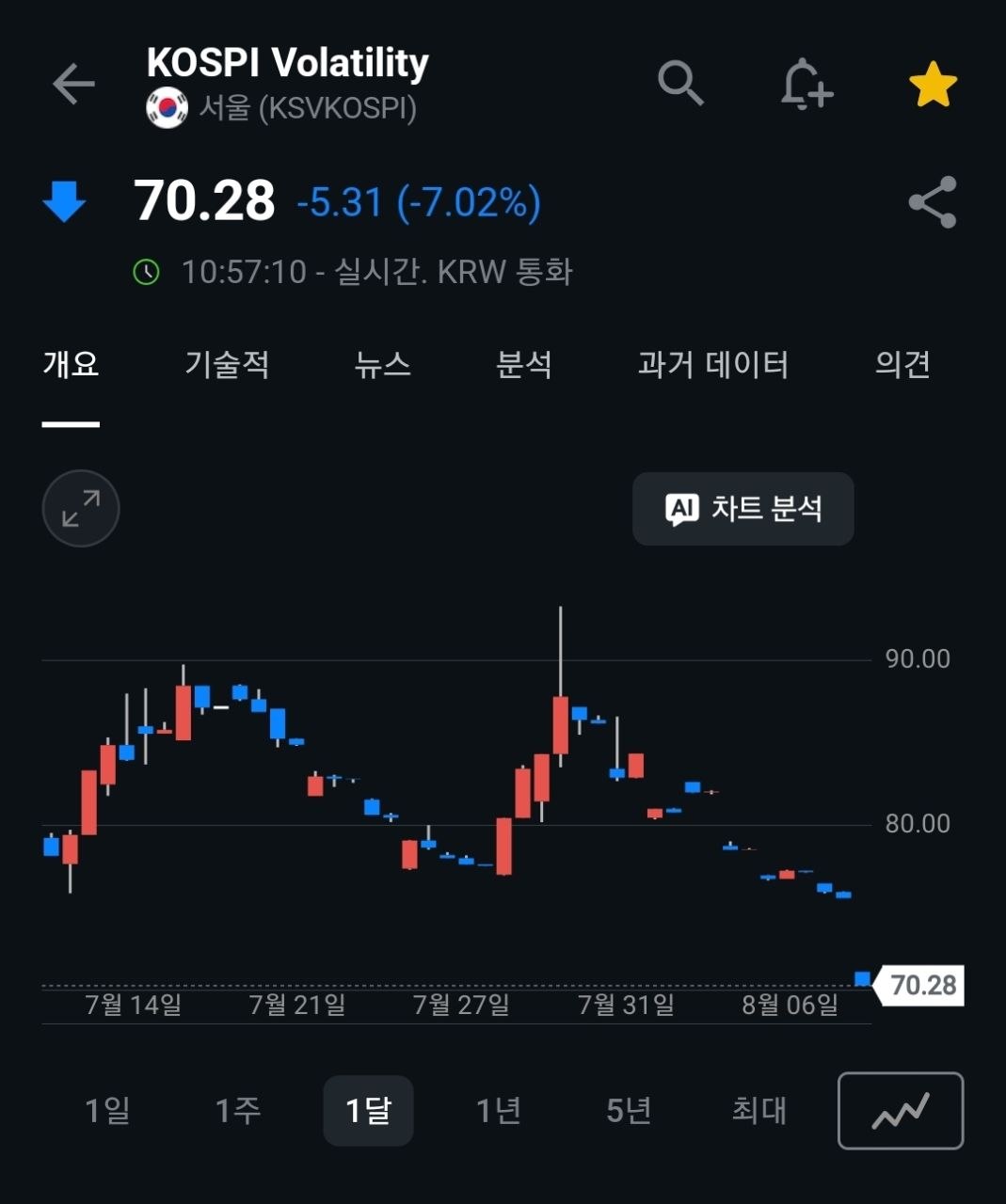This screenshot has height=1204, width=1006.
Task: Open the 뉴스 tab
Action: point(382,364)
